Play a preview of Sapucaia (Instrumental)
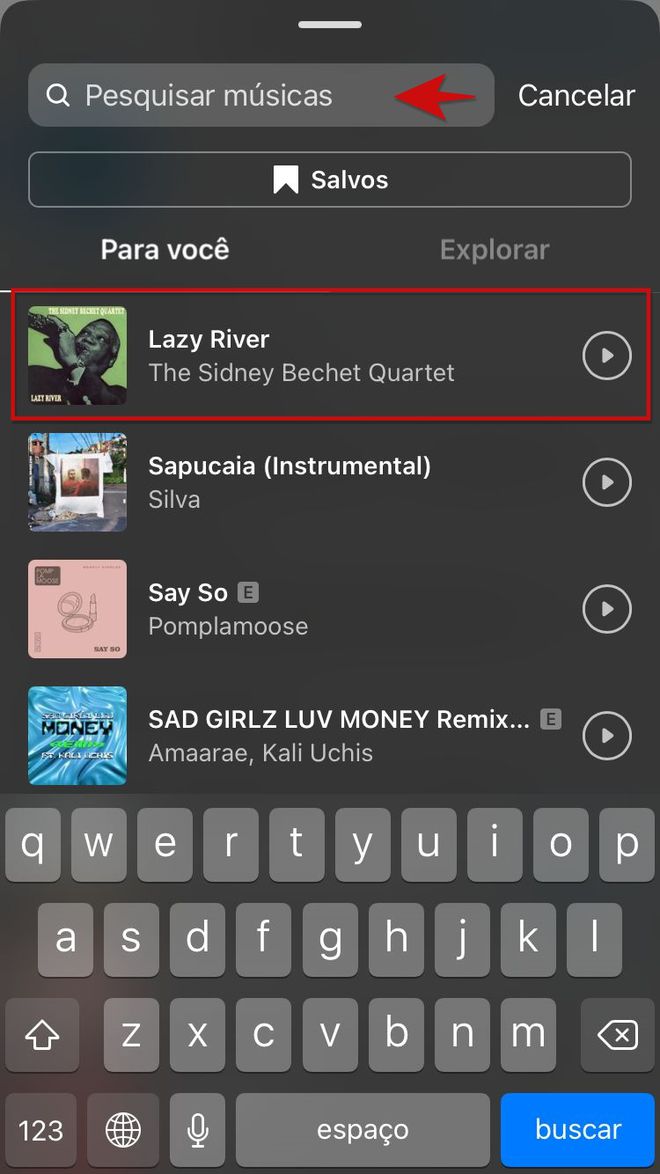660x1174 pixels. pos(607,482)
